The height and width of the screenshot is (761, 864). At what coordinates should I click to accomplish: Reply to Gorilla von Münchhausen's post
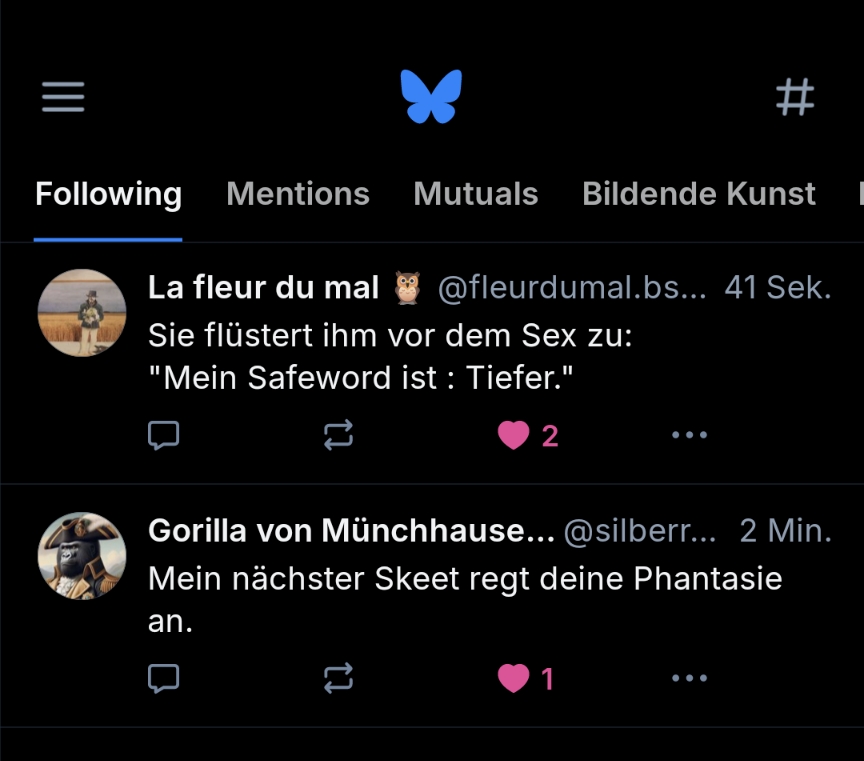pos(163,679)
